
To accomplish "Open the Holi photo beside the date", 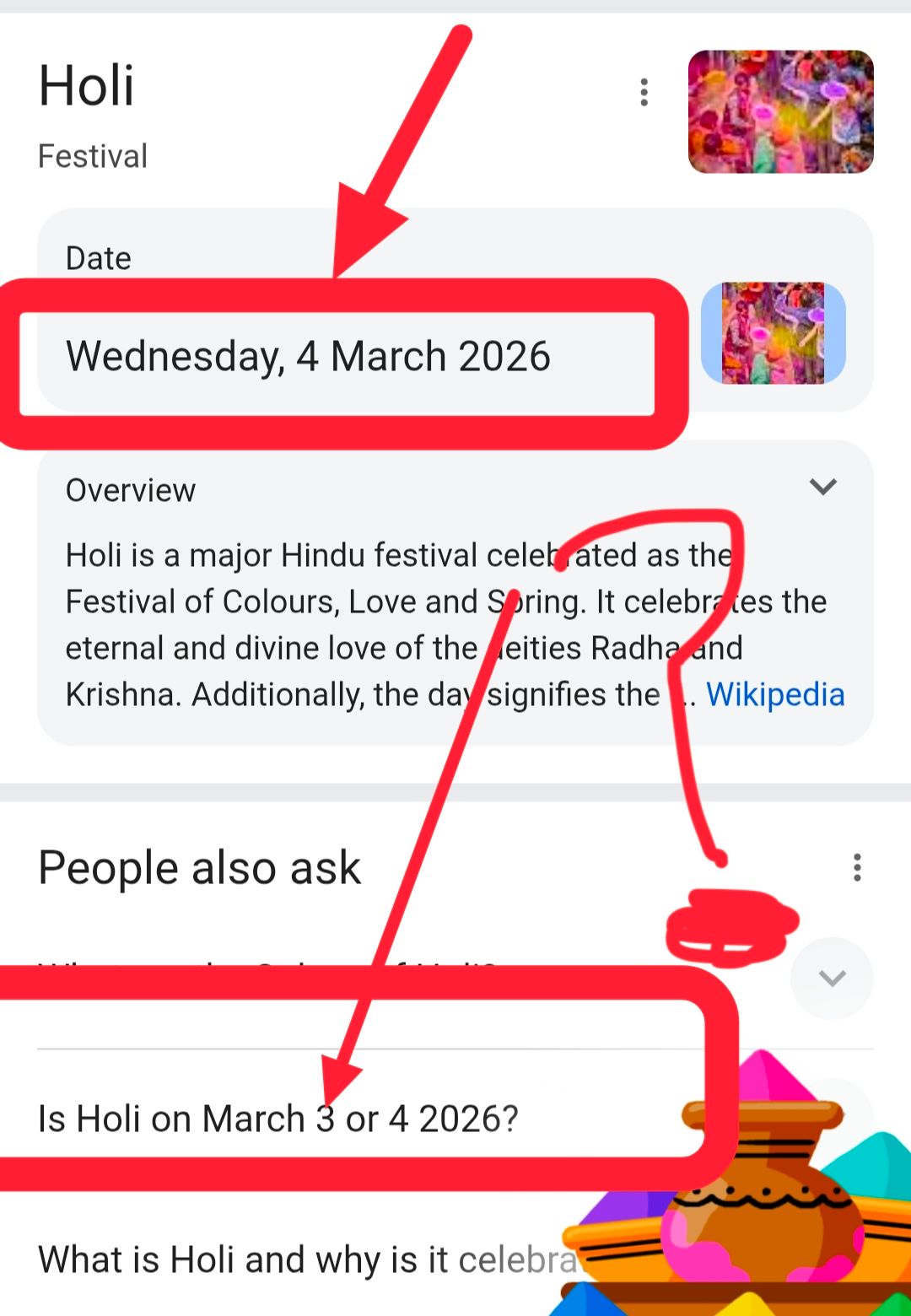I will pos(773,333).
